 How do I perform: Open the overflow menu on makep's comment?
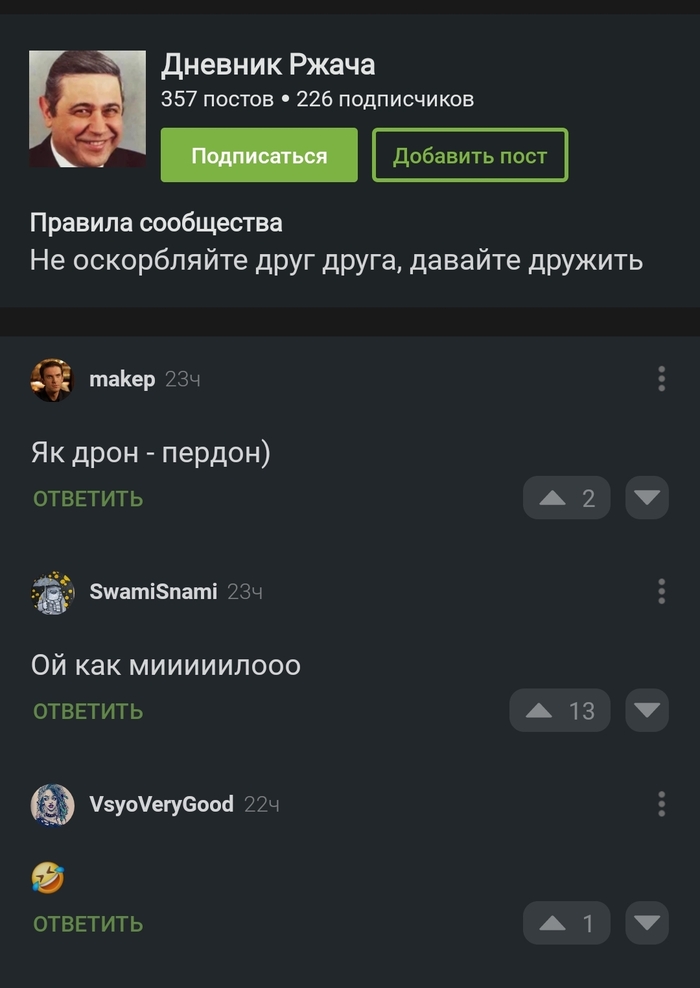[x=661, y=379]
